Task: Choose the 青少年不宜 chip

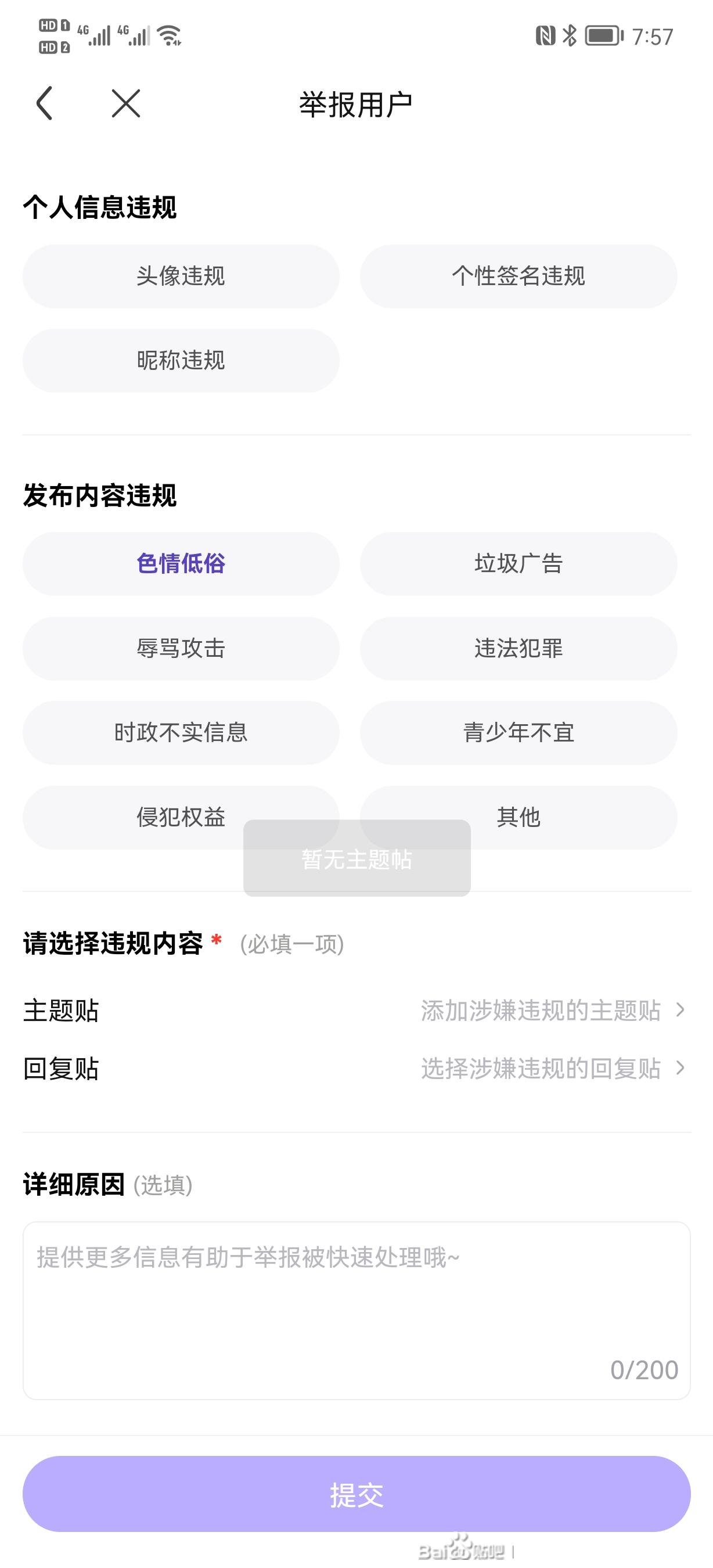Action: click(x=518, y=733)
